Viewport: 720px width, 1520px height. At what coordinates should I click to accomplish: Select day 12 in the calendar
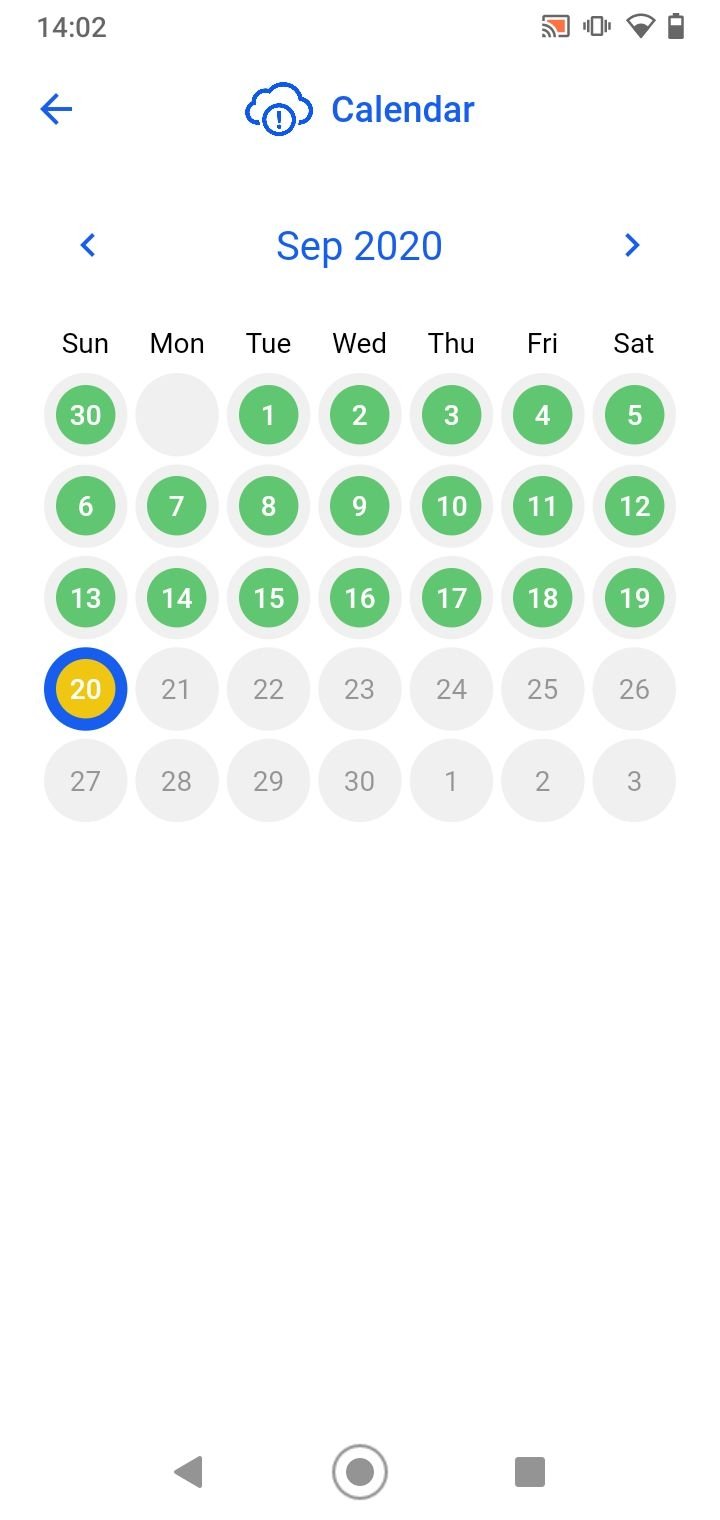[x=634, y=506]
